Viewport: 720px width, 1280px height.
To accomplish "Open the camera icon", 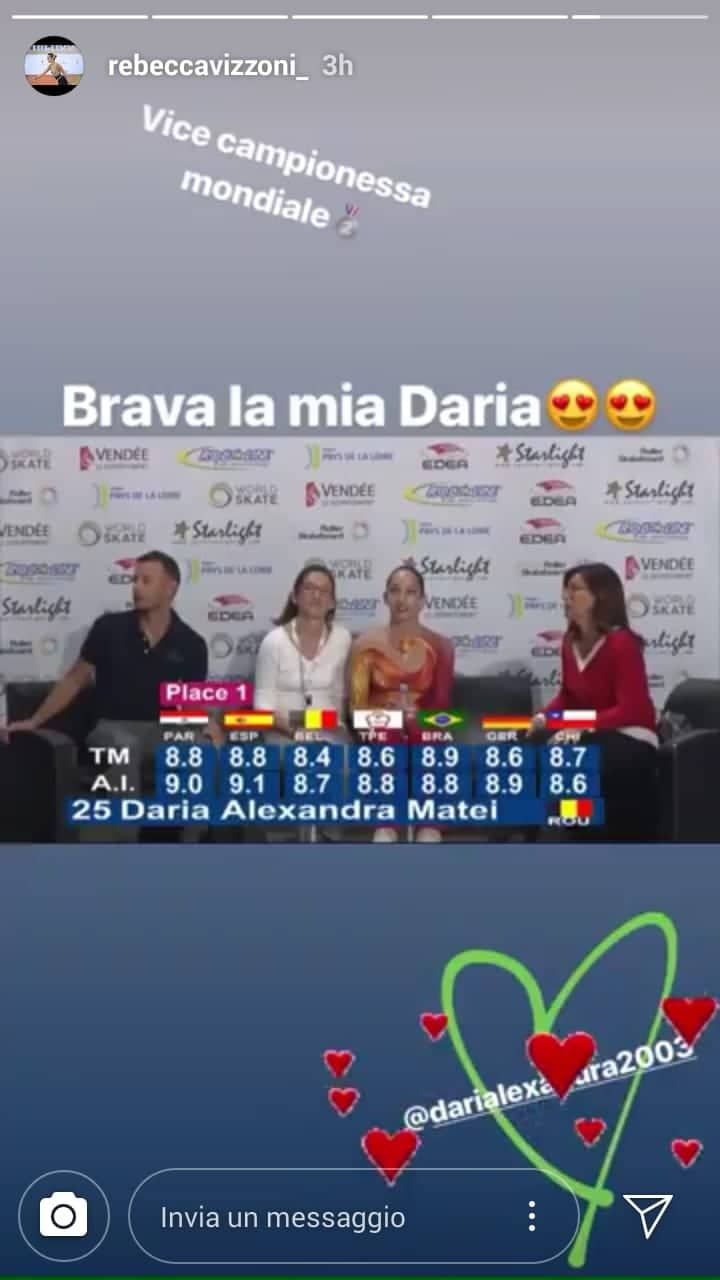I will point(63,1216).
